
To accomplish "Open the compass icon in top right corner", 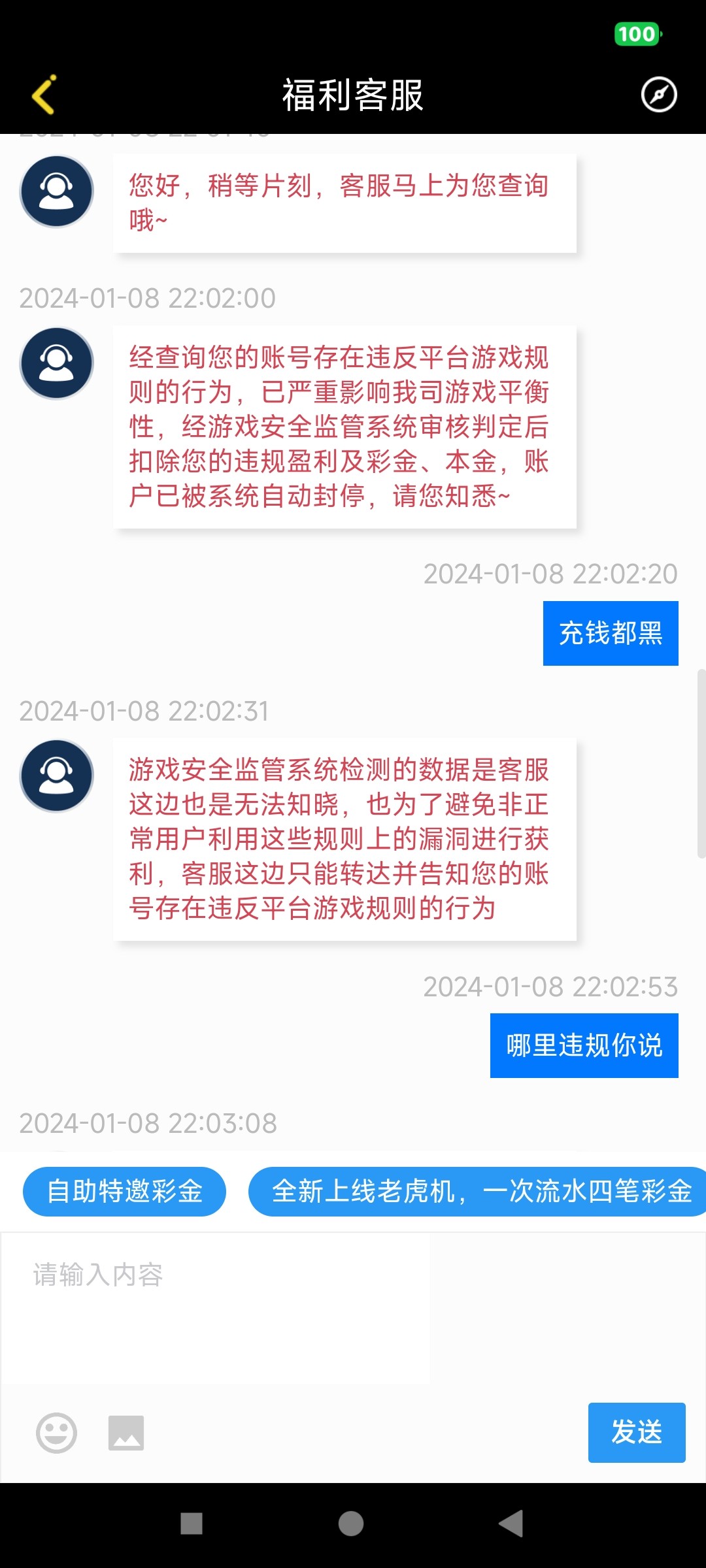I will pos(659,95).
